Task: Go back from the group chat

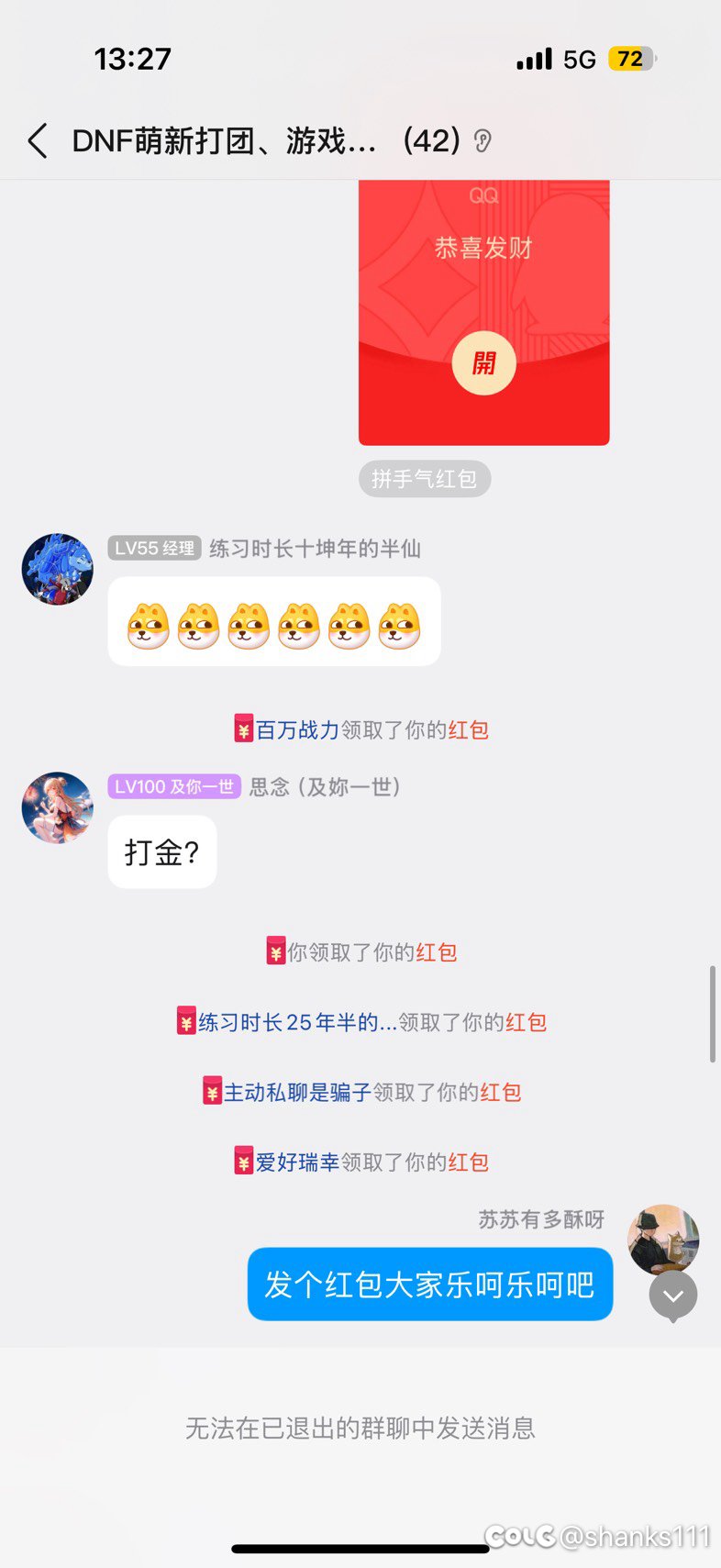Action: tap(38, 141)
